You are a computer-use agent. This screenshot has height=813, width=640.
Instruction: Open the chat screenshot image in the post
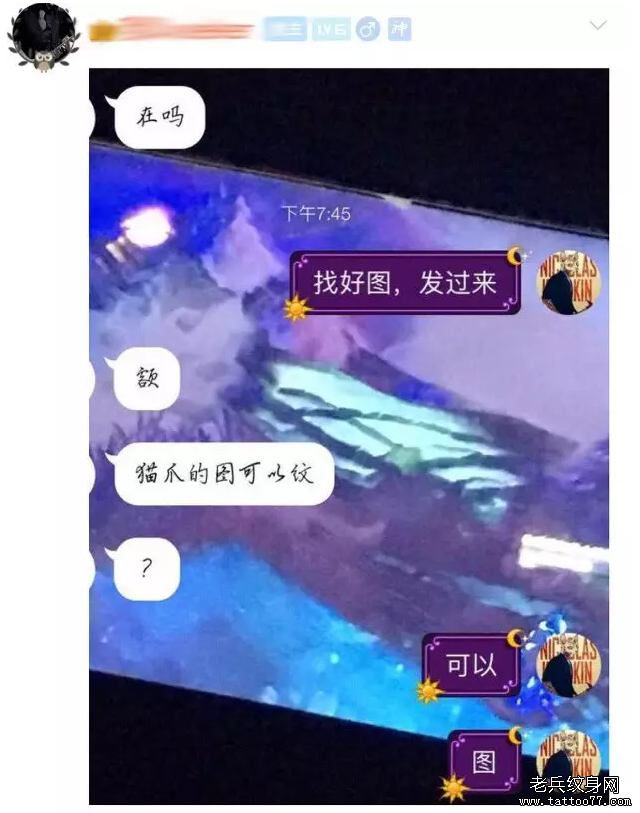[348, 436]
